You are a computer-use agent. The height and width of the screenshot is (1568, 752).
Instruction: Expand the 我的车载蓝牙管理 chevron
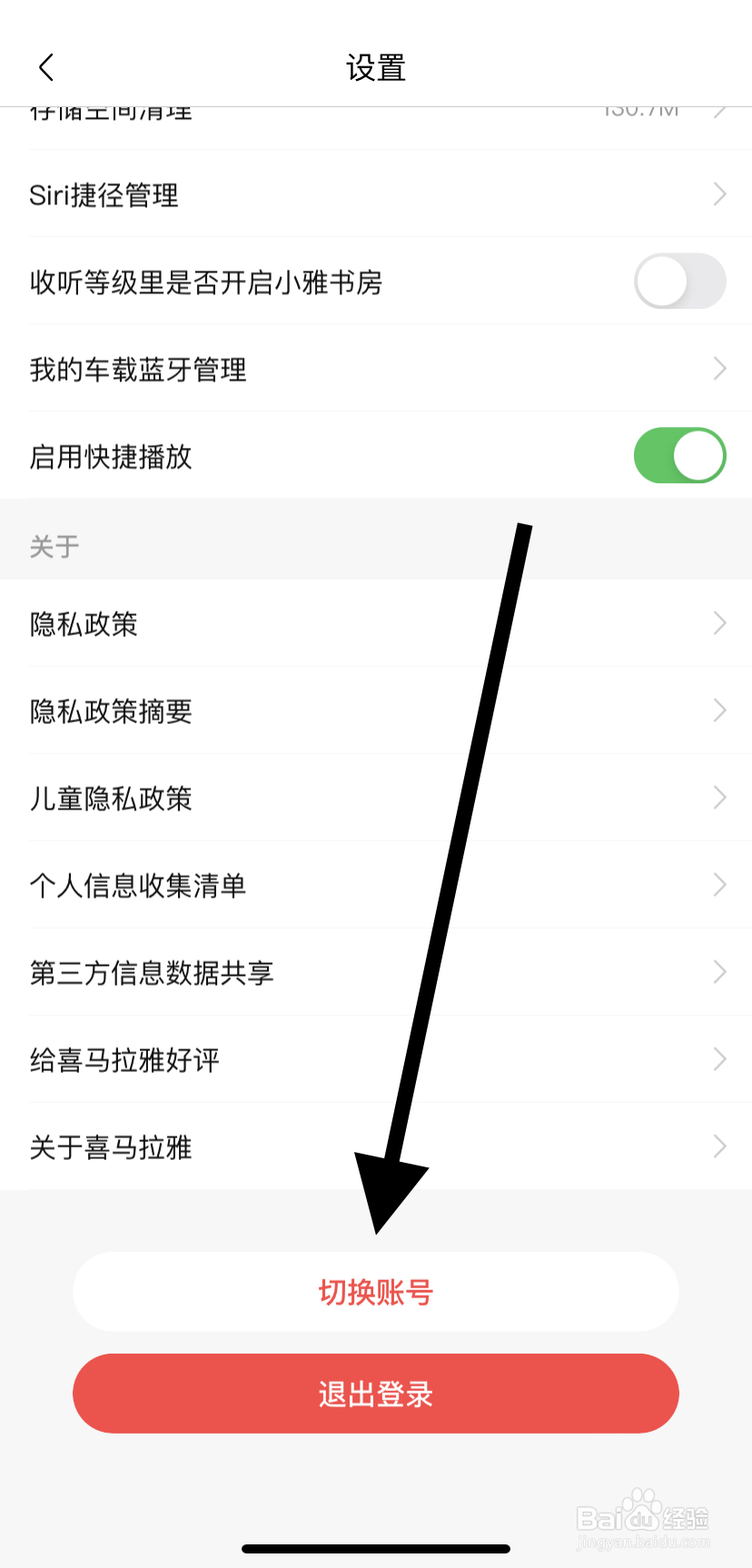(718, 369)
